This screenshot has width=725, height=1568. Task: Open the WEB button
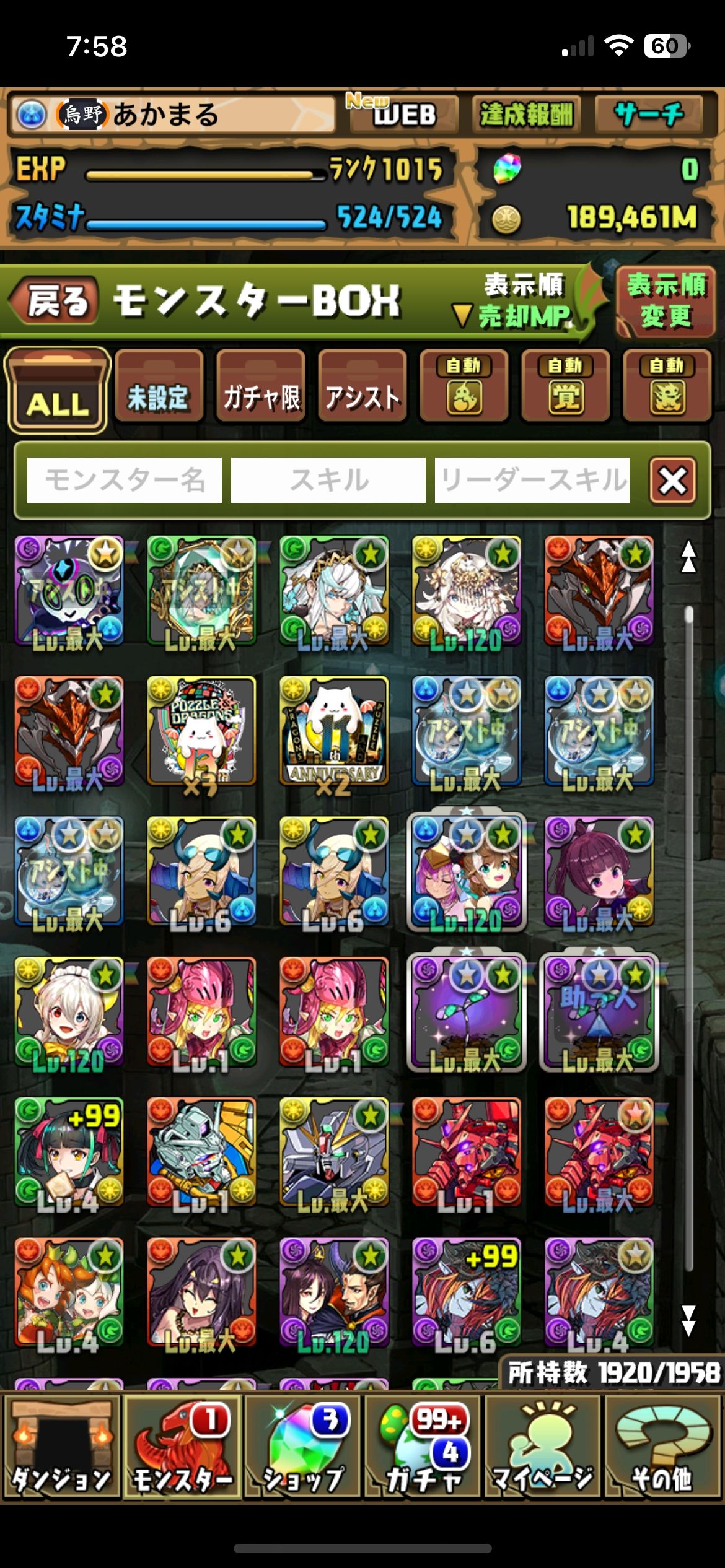[403, 115]
